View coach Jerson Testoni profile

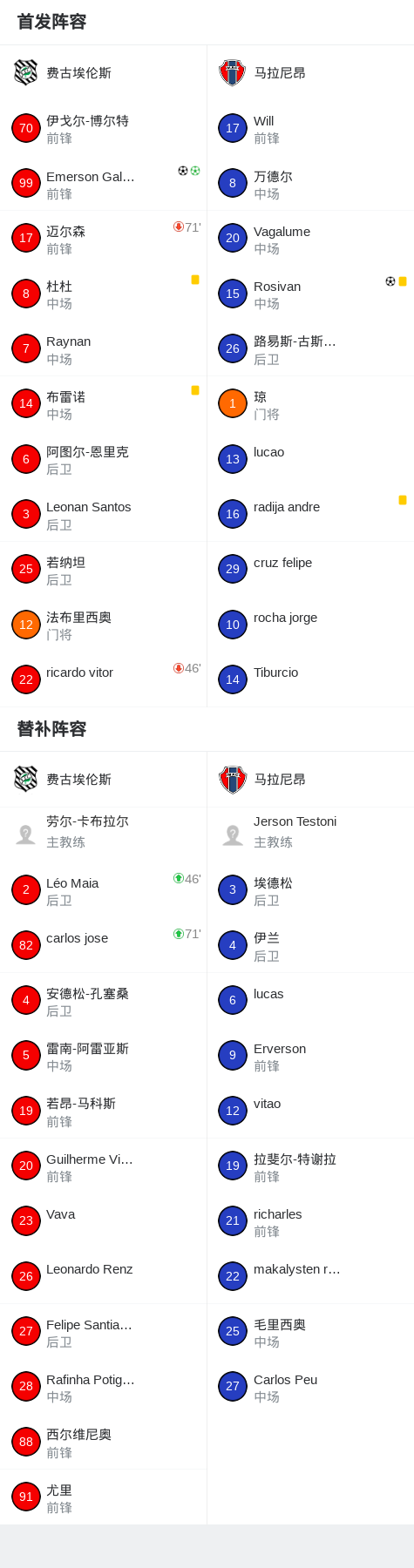310,835
